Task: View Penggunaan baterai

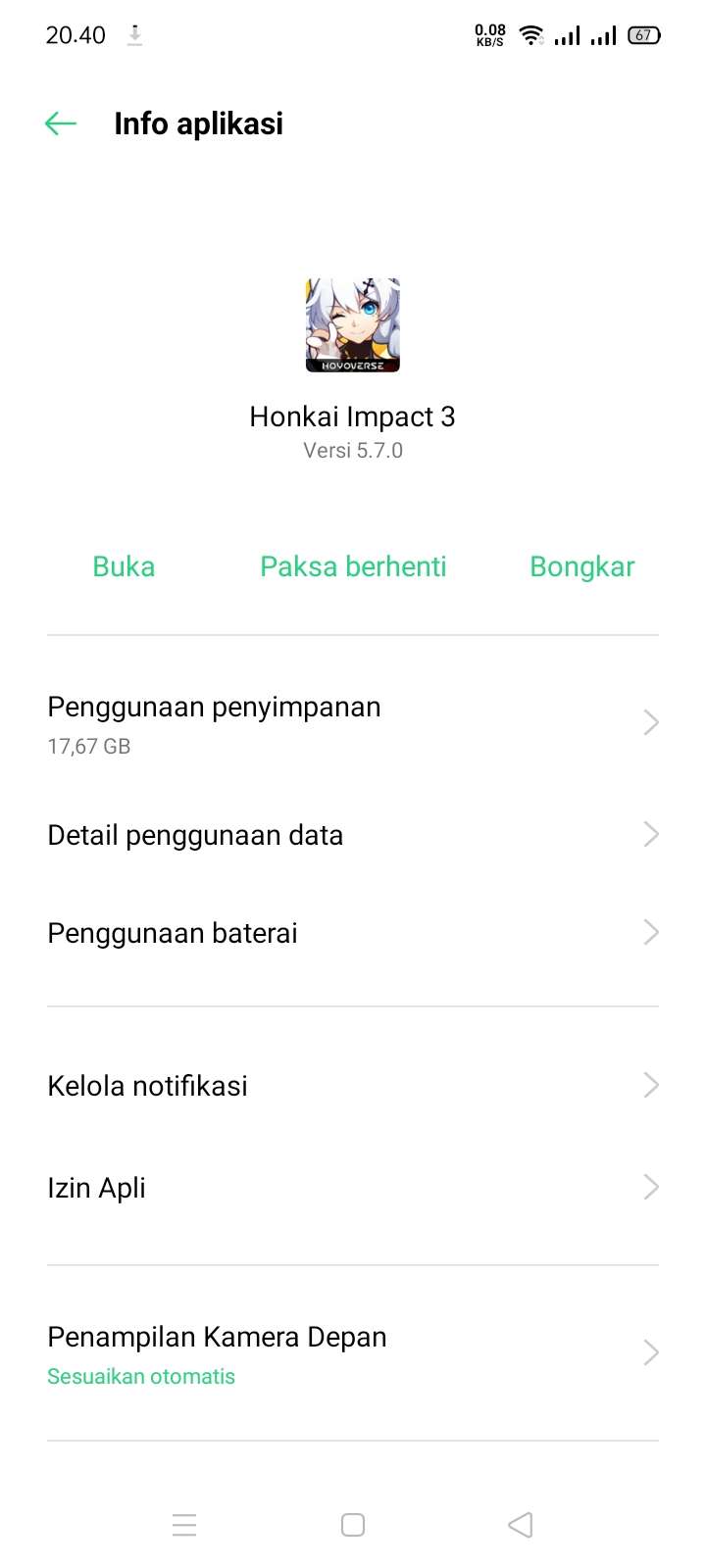Action: (x=353, y=933)
